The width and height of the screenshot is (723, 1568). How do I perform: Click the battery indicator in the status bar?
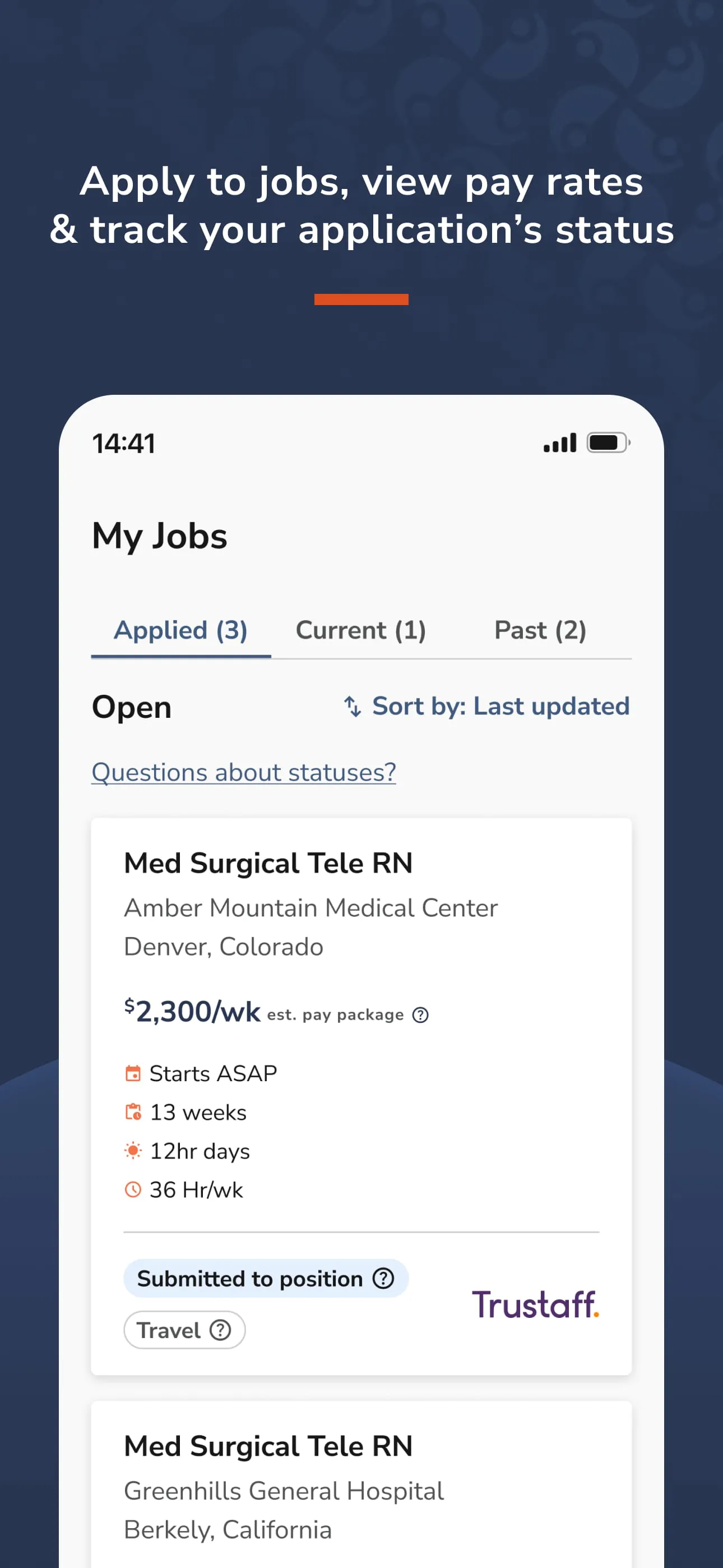(608, 442)
